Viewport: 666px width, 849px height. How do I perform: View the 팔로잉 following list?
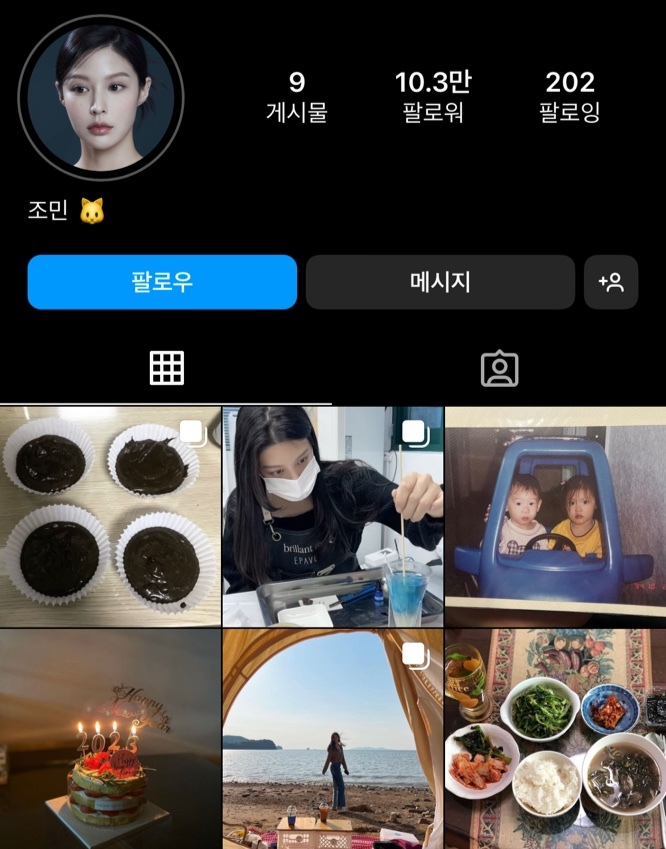(x=570, y=97)
